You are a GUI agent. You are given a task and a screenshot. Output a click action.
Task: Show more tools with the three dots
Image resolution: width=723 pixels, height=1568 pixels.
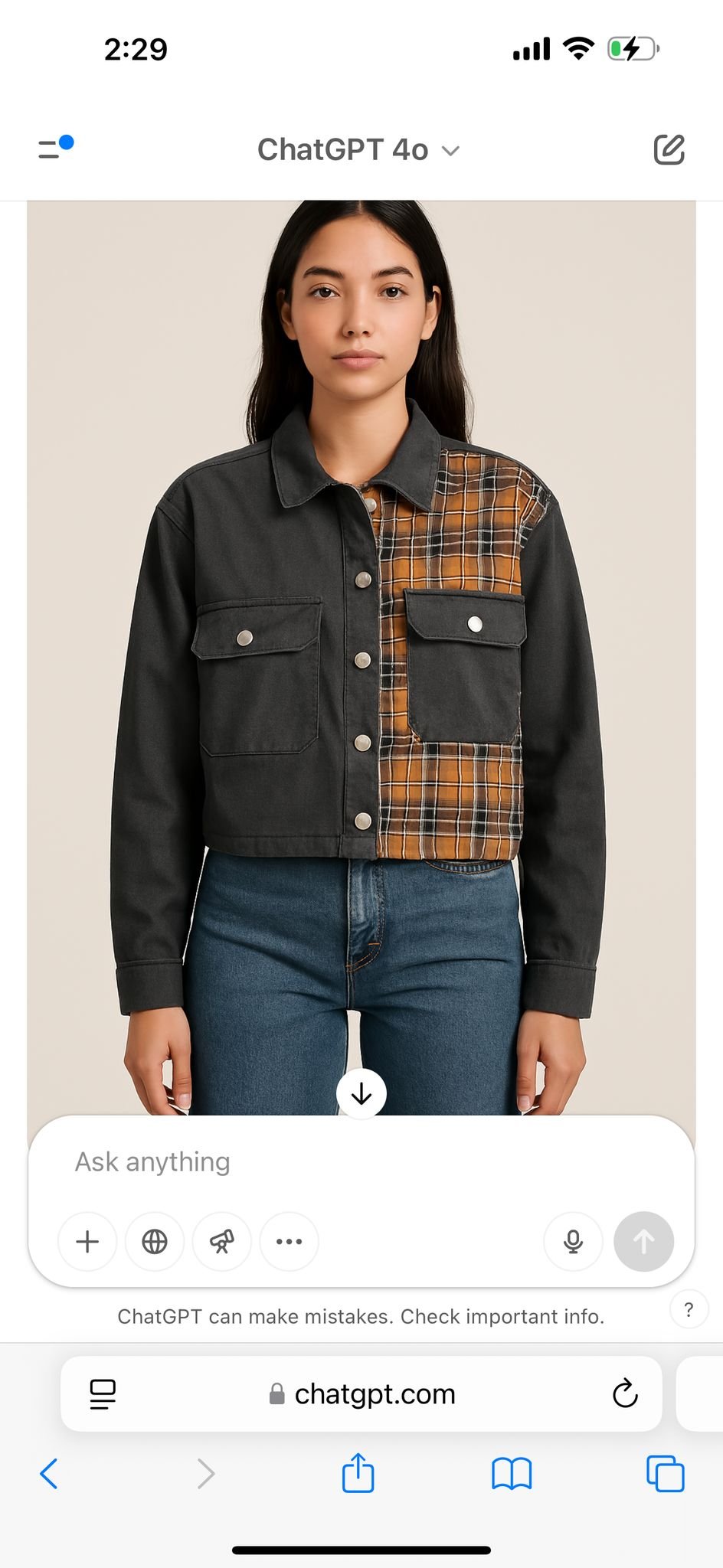pyautogui.click(x=289, y=1241)
